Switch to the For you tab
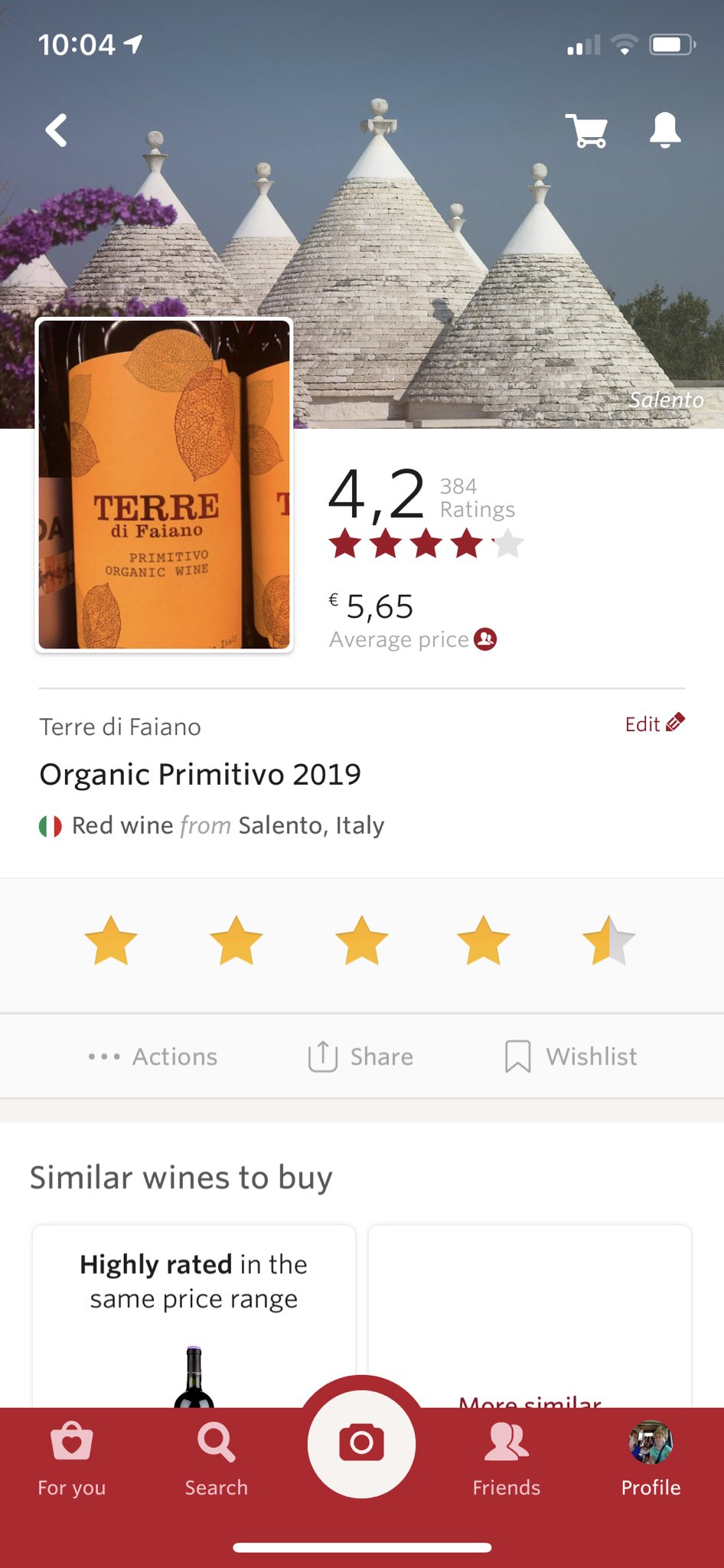Screen dimensions: 724x1568 (72, 1459)
